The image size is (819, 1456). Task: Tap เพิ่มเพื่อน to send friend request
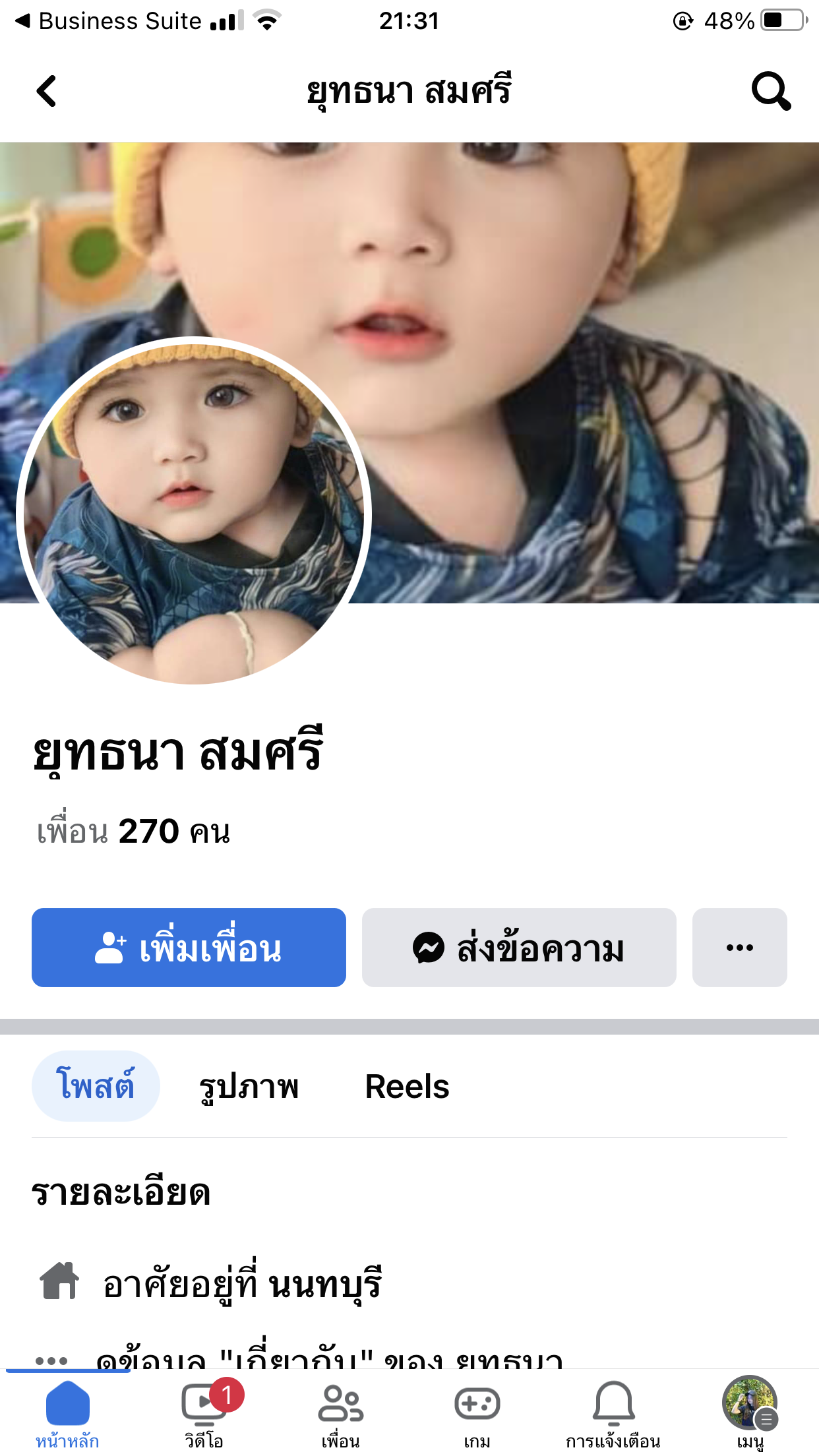point(189,948)
